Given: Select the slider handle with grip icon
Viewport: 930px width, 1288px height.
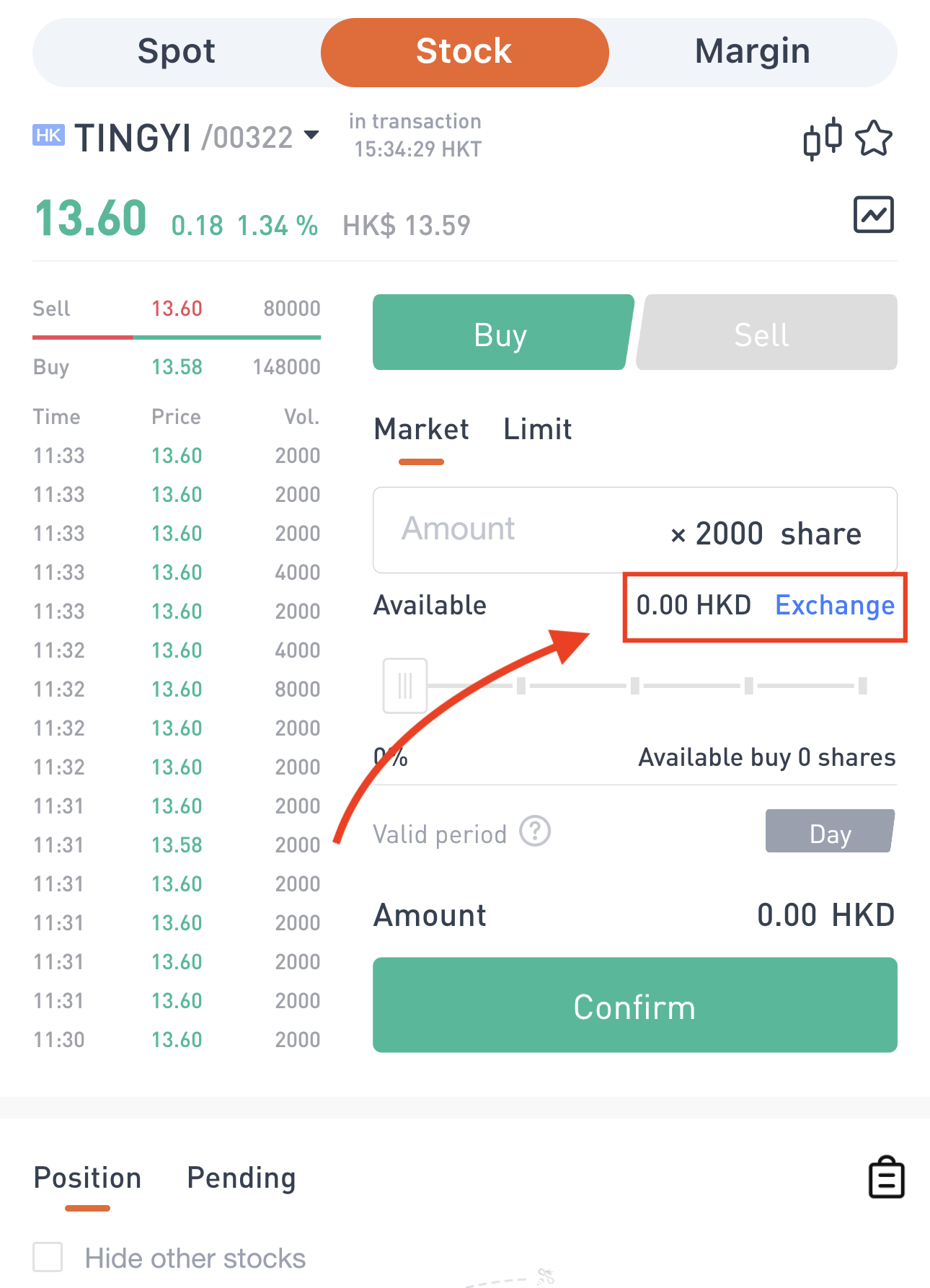Looking at the screenshot, I should [x=404, y=686].
